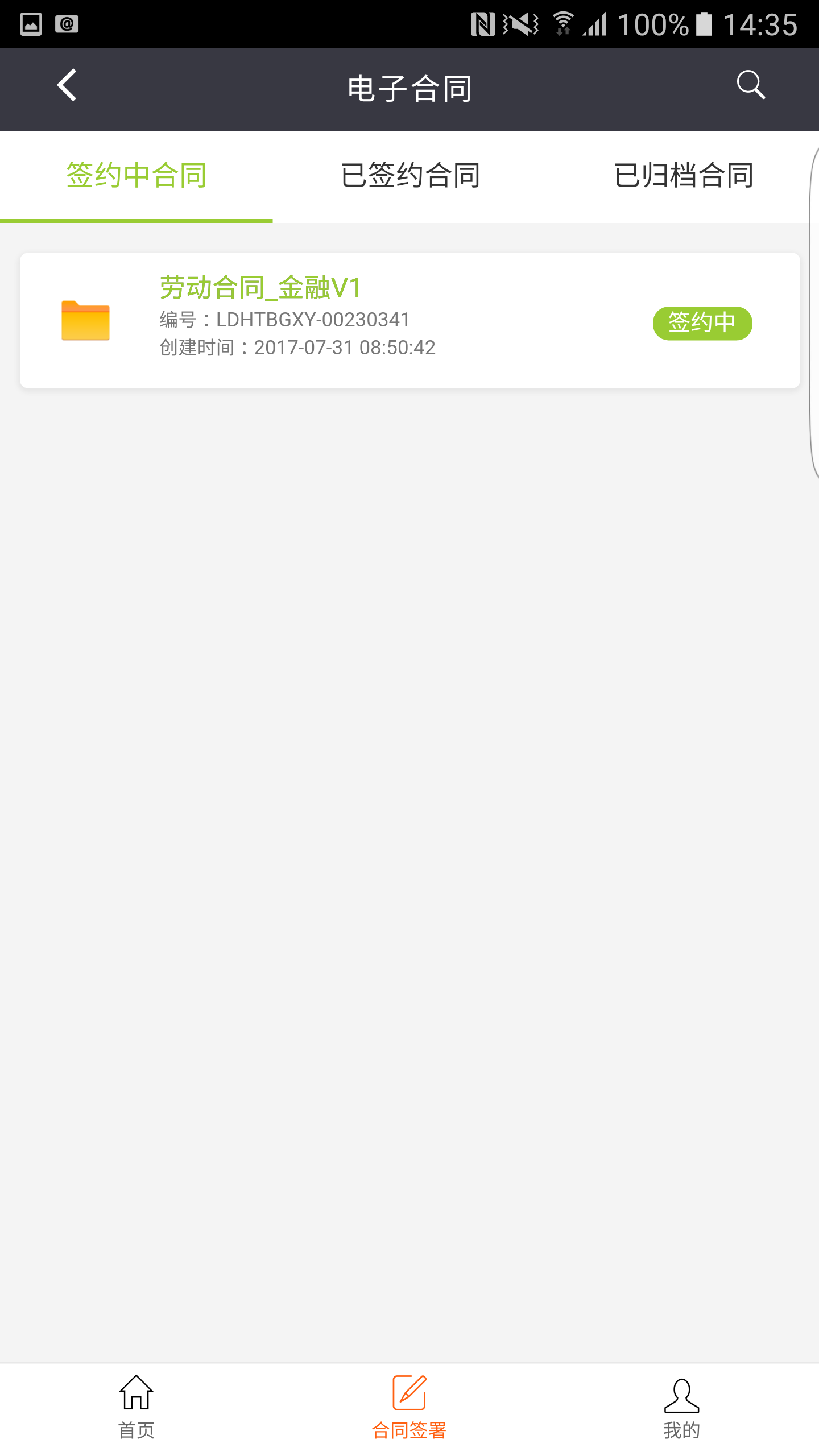Switch to the 已归档合同 tab

(x=683, y=175)
